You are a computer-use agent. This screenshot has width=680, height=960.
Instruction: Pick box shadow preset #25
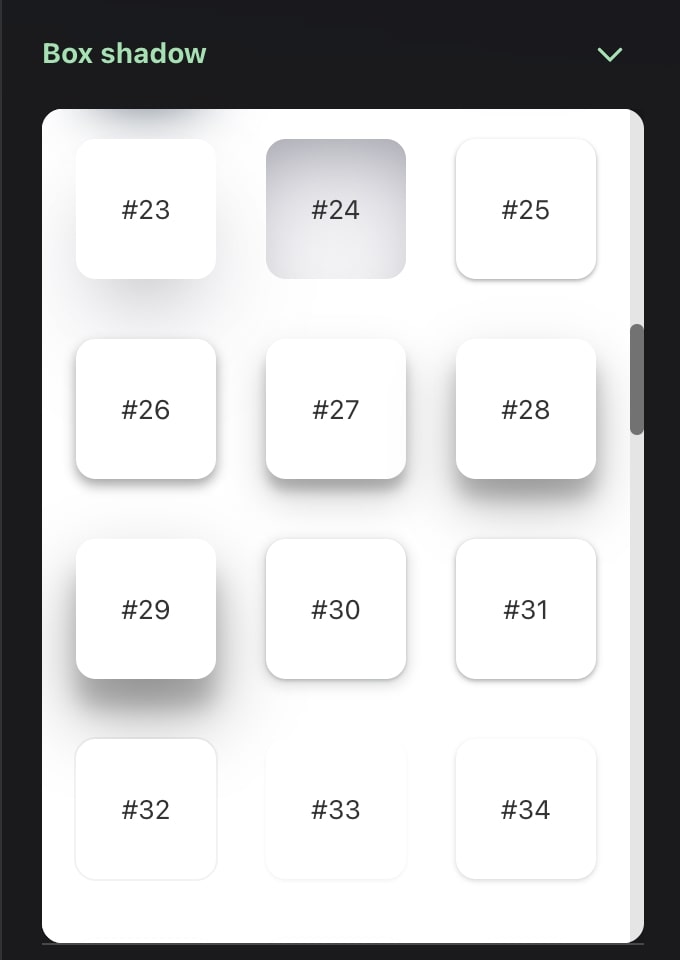526,209
